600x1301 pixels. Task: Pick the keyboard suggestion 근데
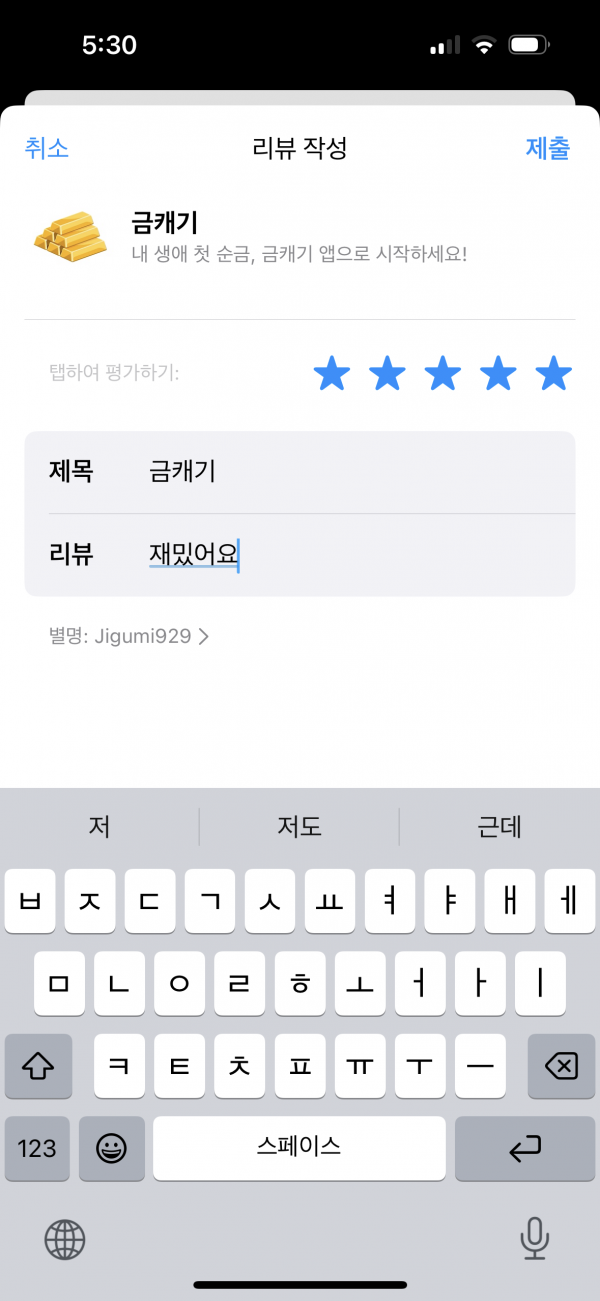pos(500,827)
